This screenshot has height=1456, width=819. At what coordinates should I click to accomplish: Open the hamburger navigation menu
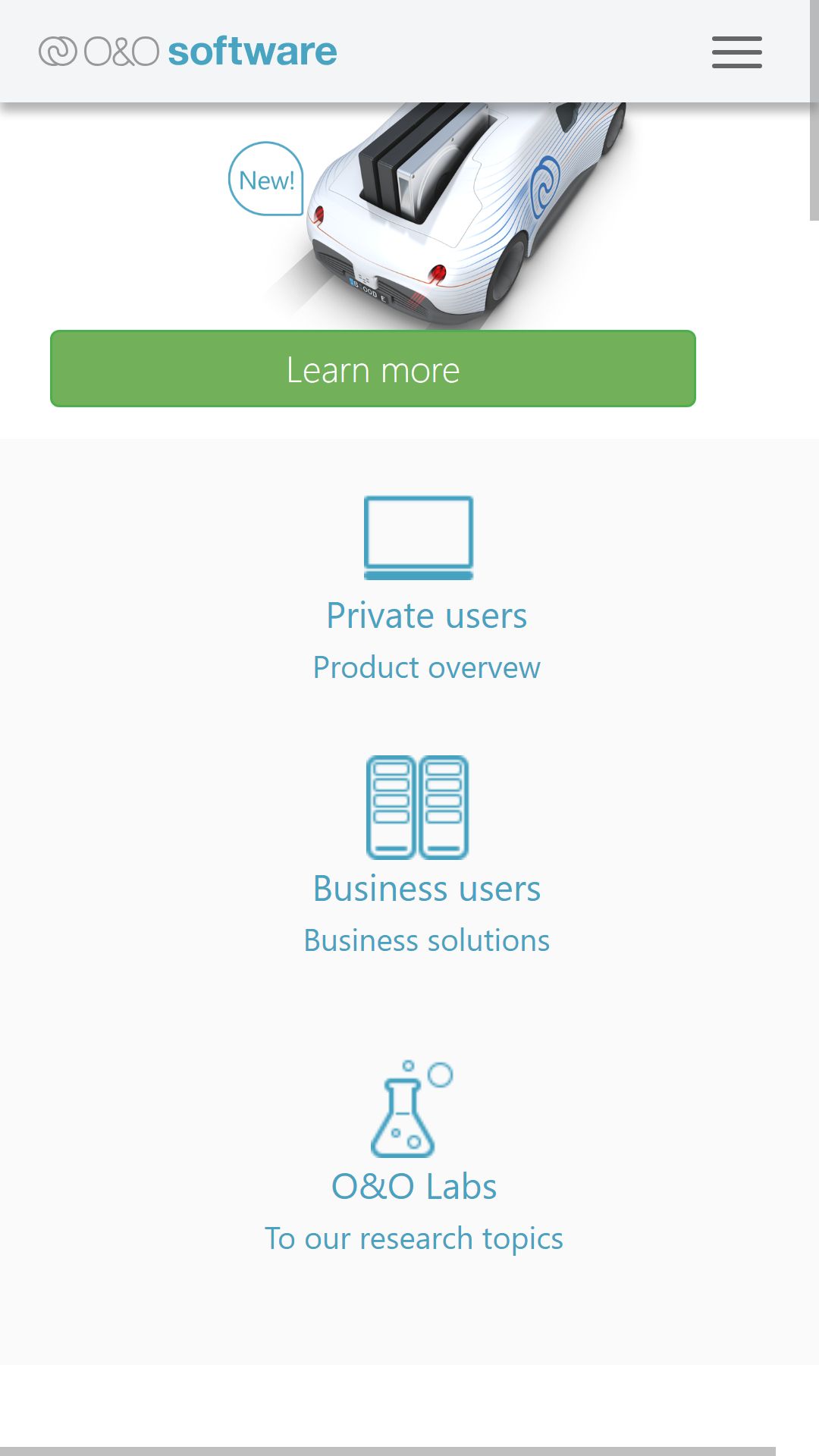[x=736, y=52]
